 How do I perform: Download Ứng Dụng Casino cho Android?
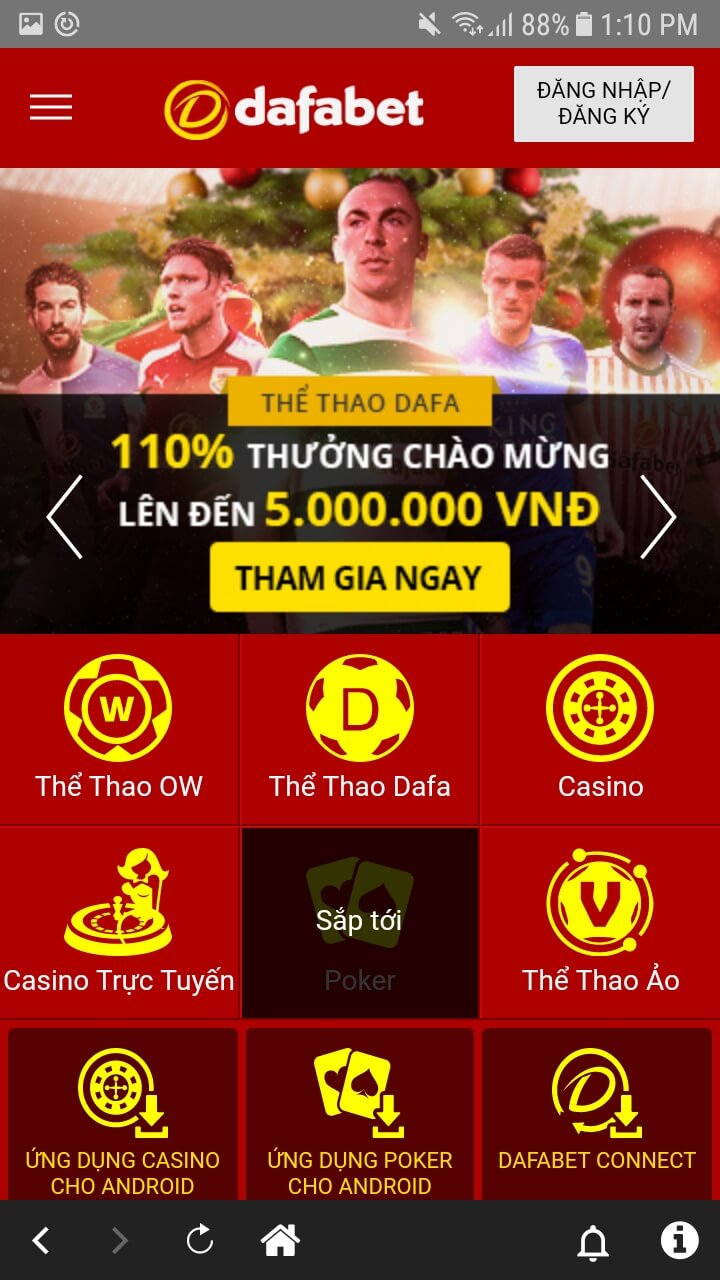tap(122, 1115)
